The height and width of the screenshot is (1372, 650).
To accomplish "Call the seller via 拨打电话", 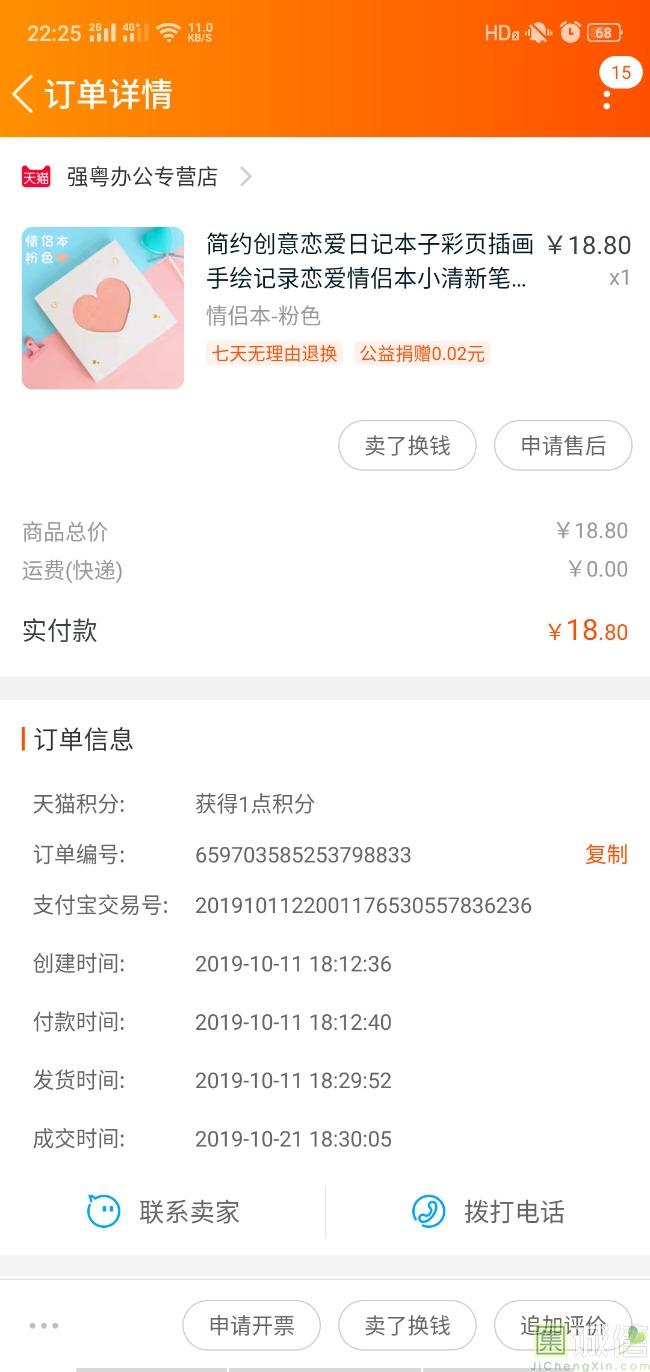I will 488,1212.
